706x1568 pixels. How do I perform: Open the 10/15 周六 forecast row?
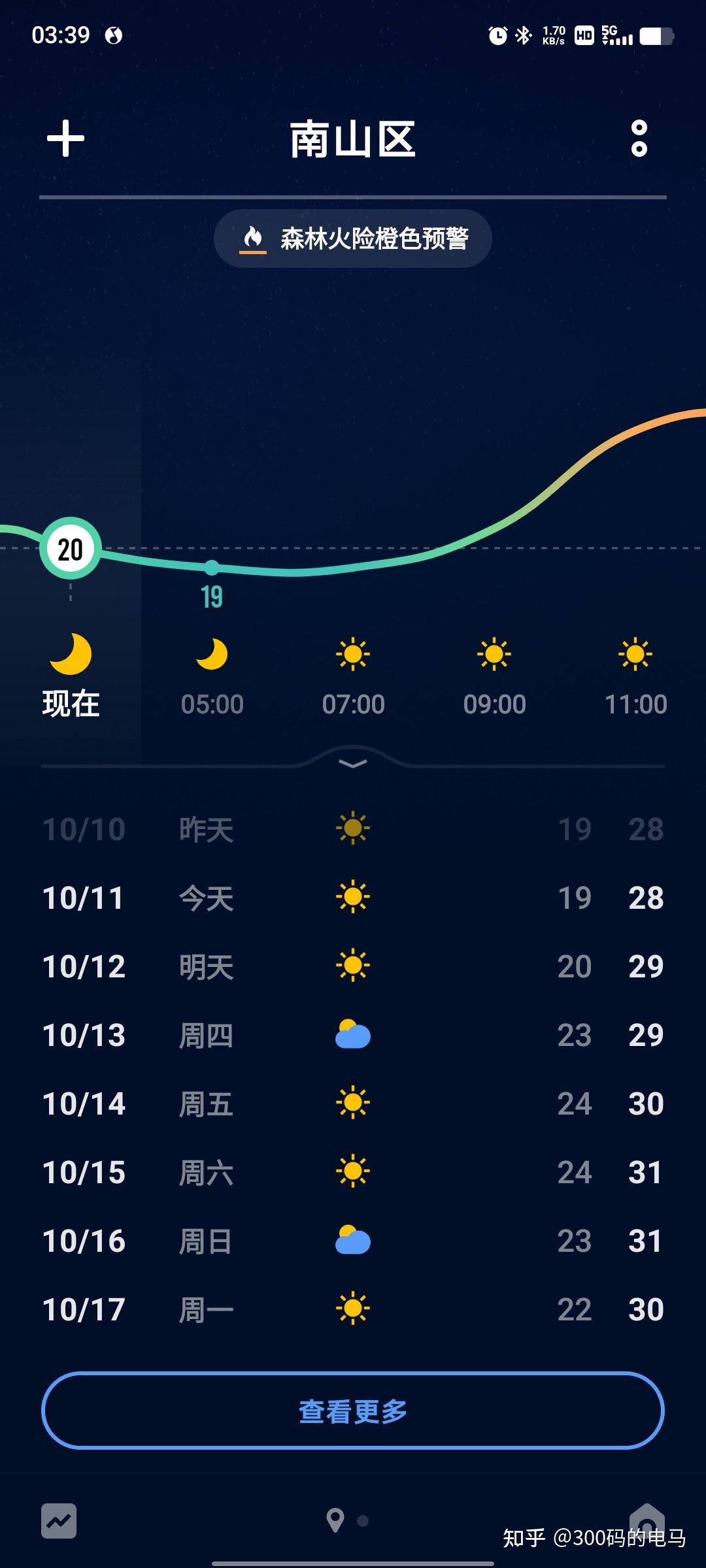[353, 1172]
